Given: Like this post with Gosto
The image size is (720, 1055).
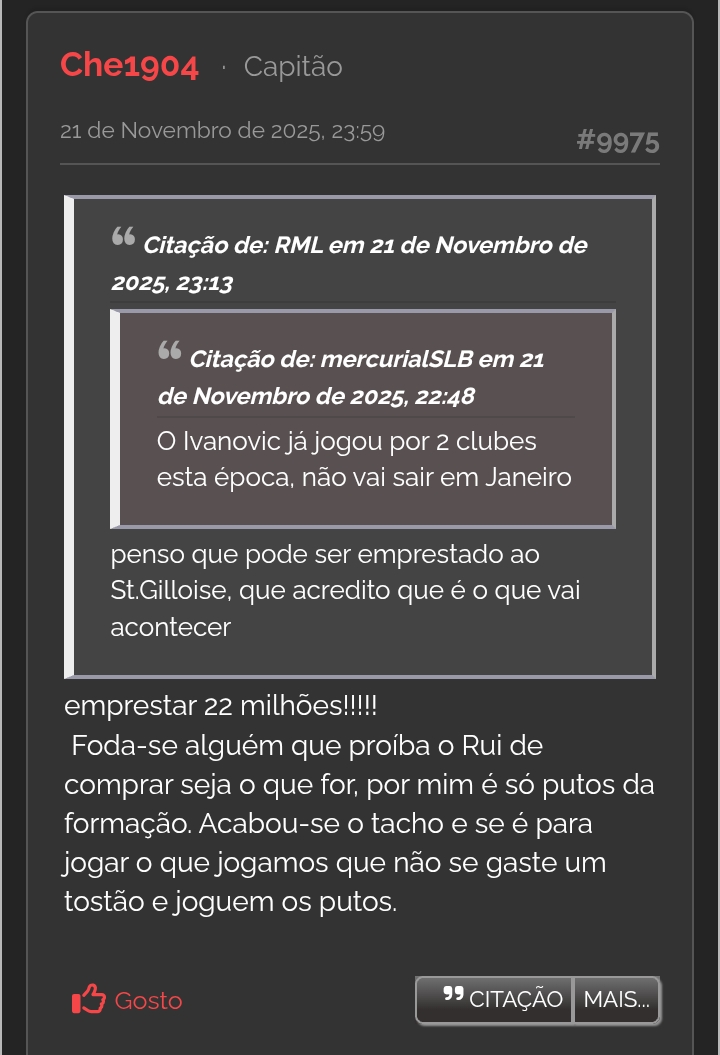Looking at the screenshot, I should pyautogui.click(x=127, y=1000).
